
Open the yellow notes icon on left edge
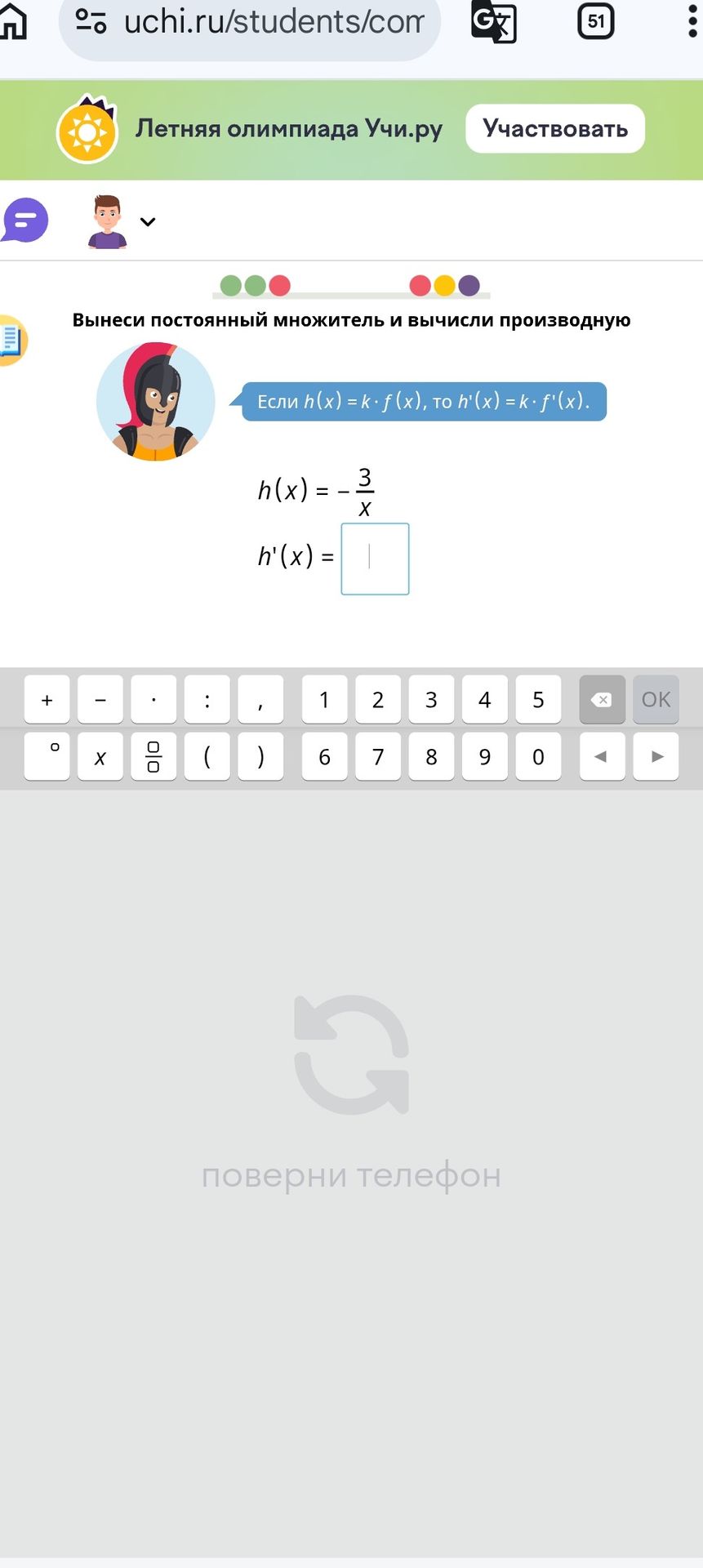pos(11,340)
